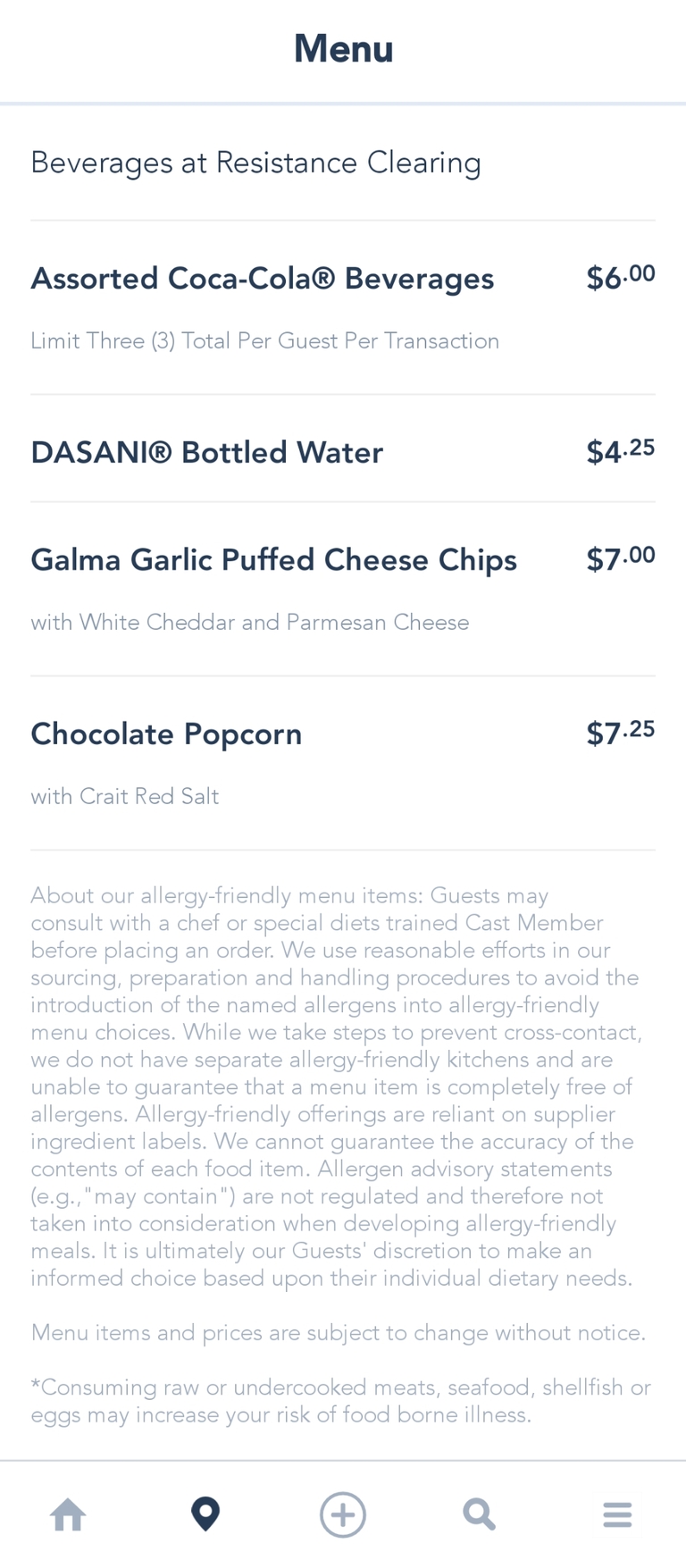Switch to the map pin tab
686x1568 pixels.
pos(205,1514)
